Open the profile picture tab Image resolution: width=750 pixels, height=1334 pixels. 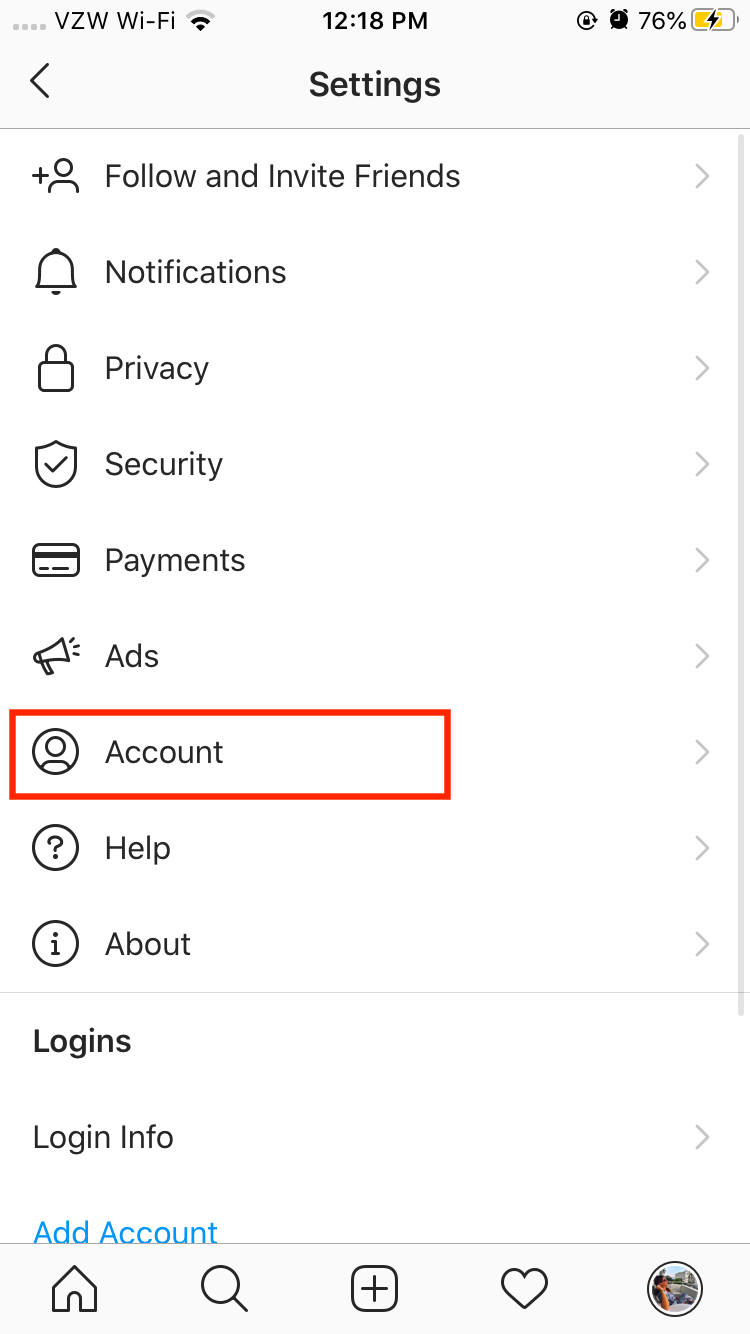[675, 1288]
